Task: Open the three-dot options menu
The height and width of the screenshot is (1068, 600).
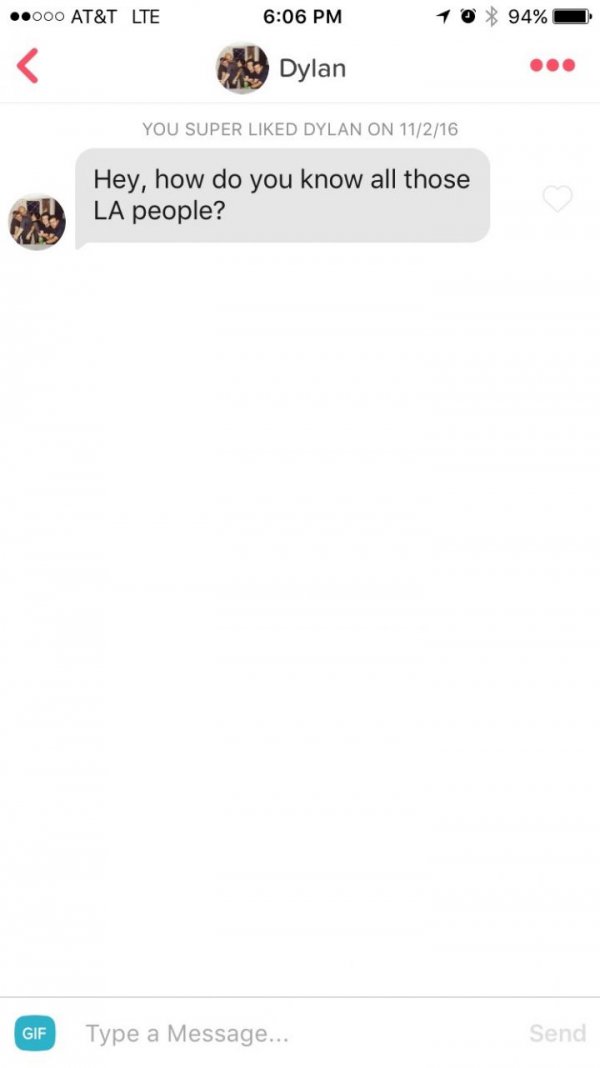Action: coord(552,66)
